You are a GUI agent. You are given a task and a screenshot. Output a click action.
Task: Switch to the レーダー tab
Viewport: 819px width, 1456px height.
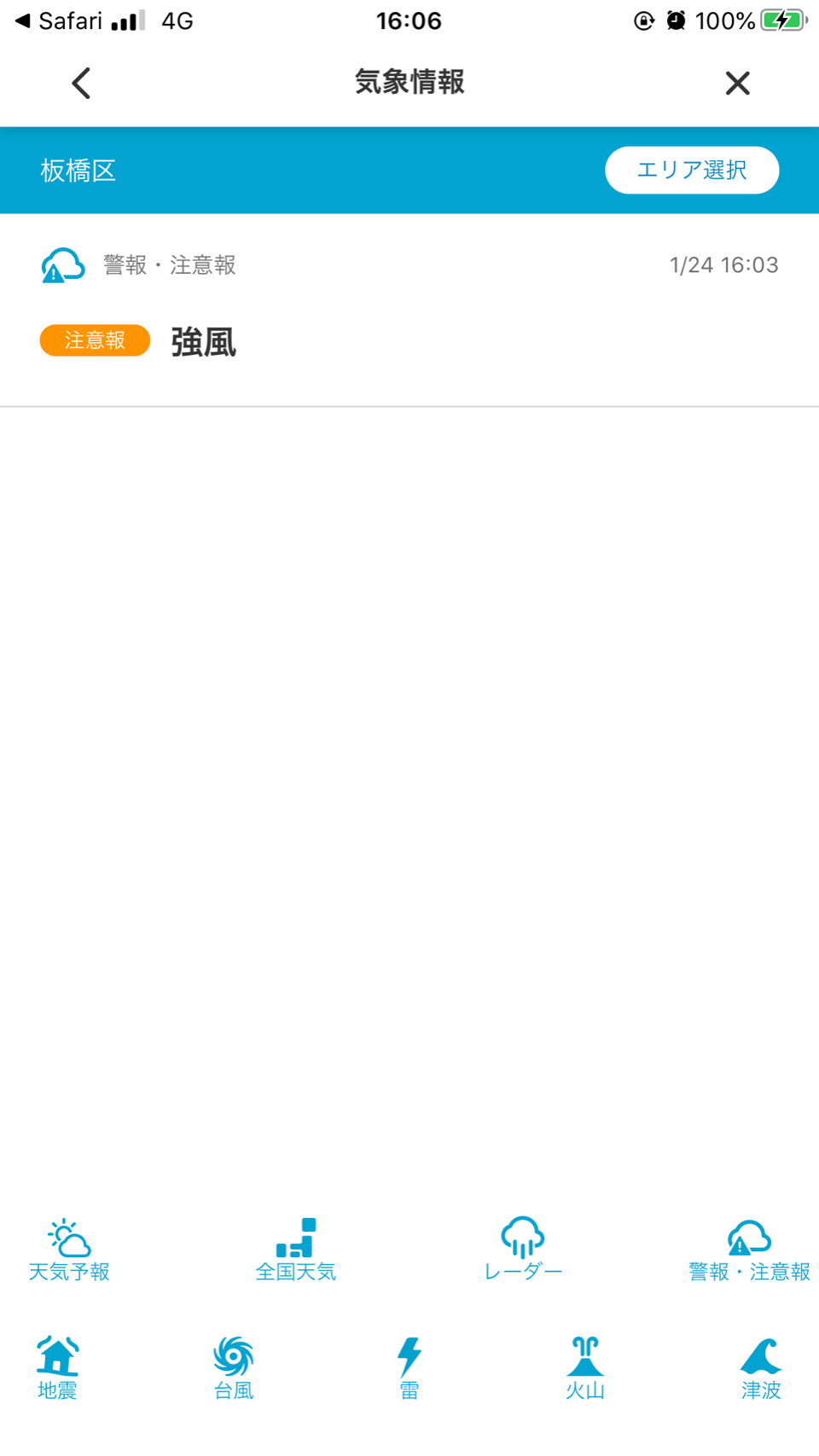coord(522,1250)
